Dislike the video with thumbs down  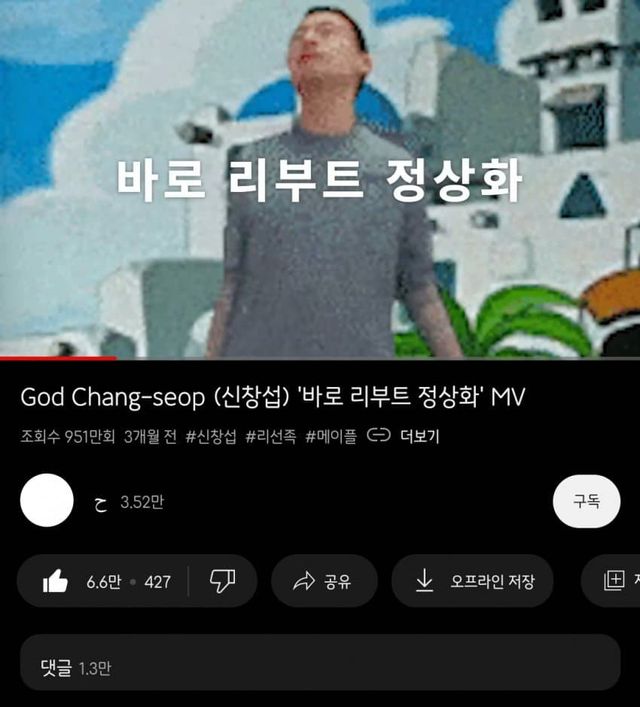(x=222, y=581)
